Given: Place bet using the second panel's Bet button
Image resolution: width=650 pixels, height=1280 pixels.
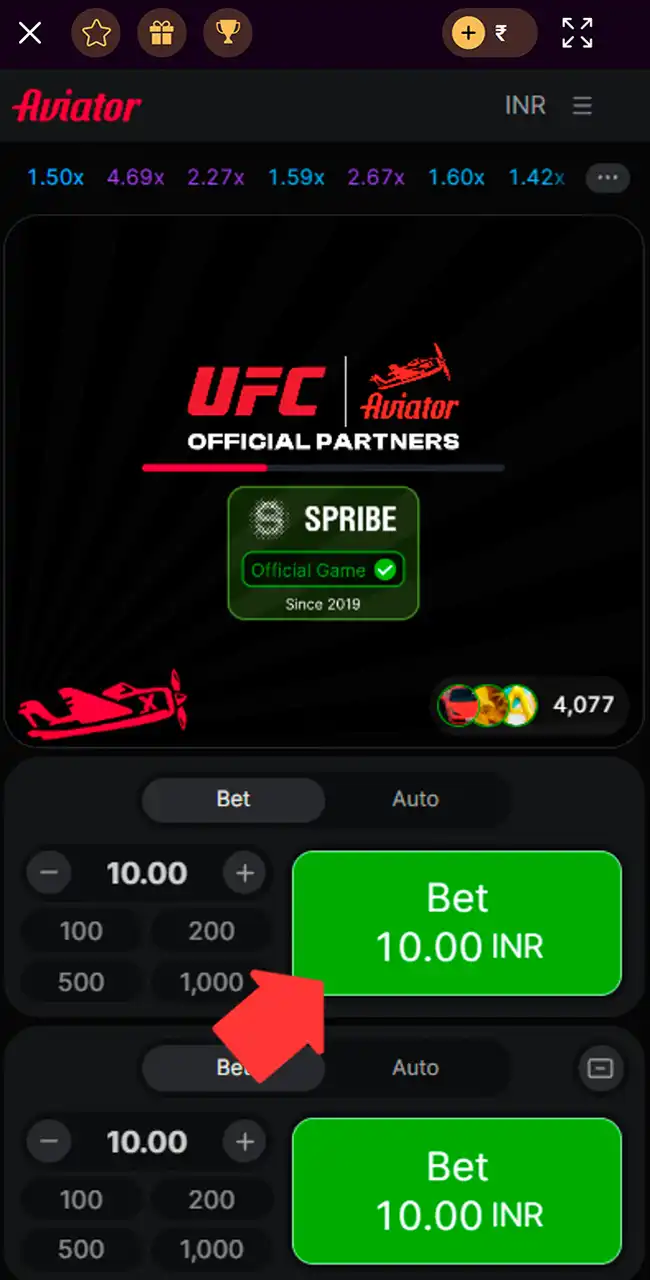Looking at the screenshot, I should click(x=457, y=1191).
